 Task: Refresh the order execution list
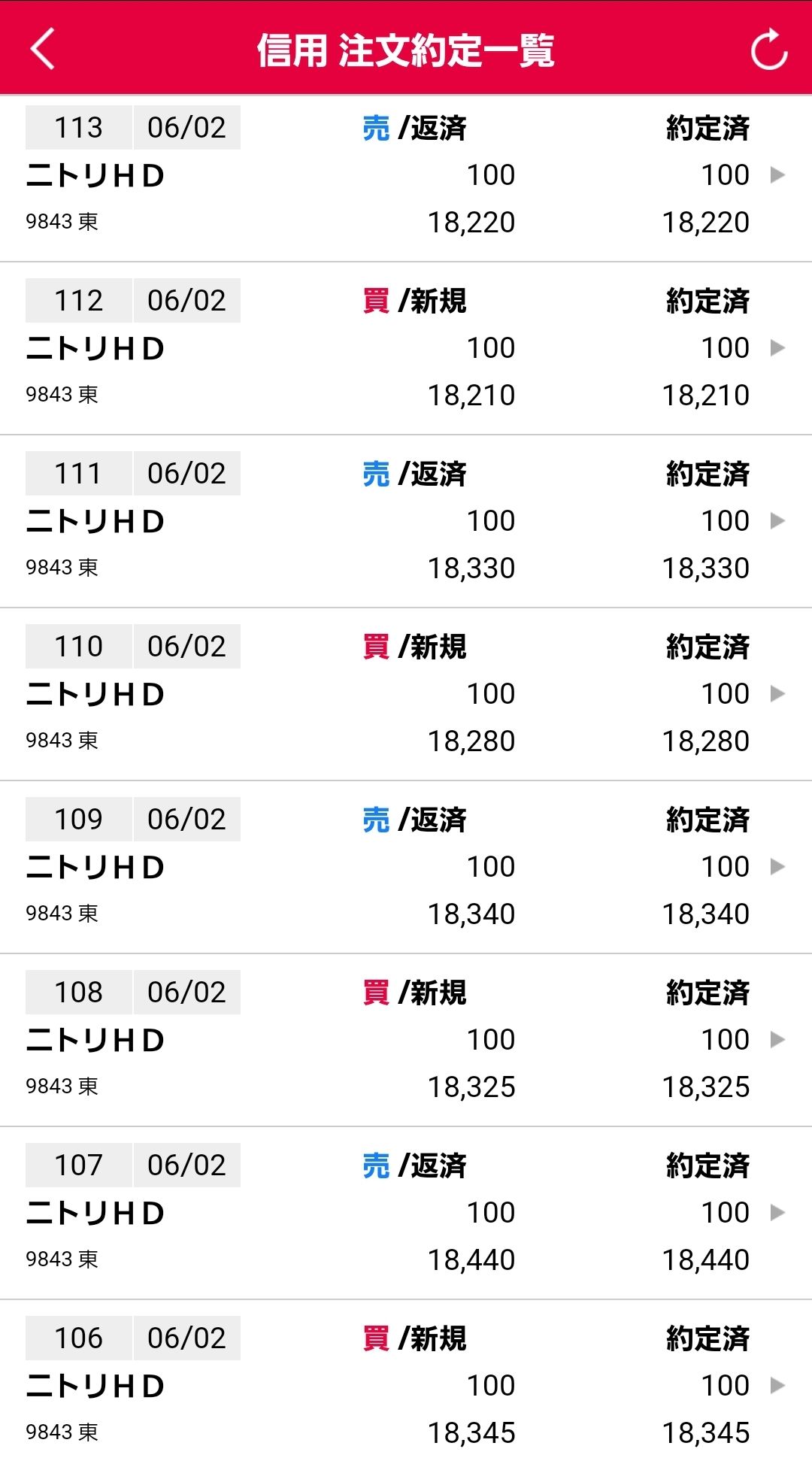[768, 50]
